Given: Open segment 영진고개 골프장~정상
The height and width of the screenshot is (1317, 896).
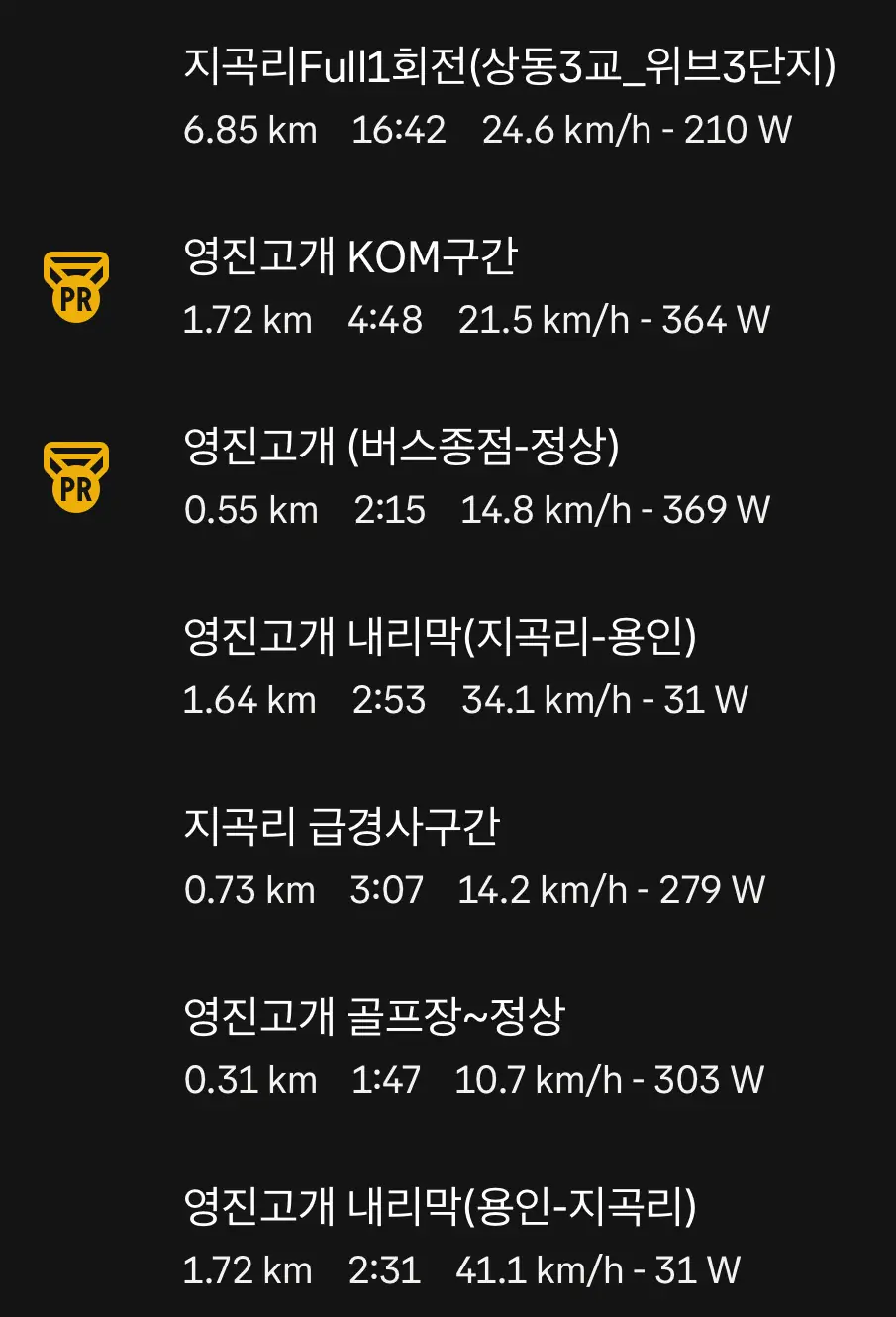Looking at the screenshot, I should click(374, 1017).
